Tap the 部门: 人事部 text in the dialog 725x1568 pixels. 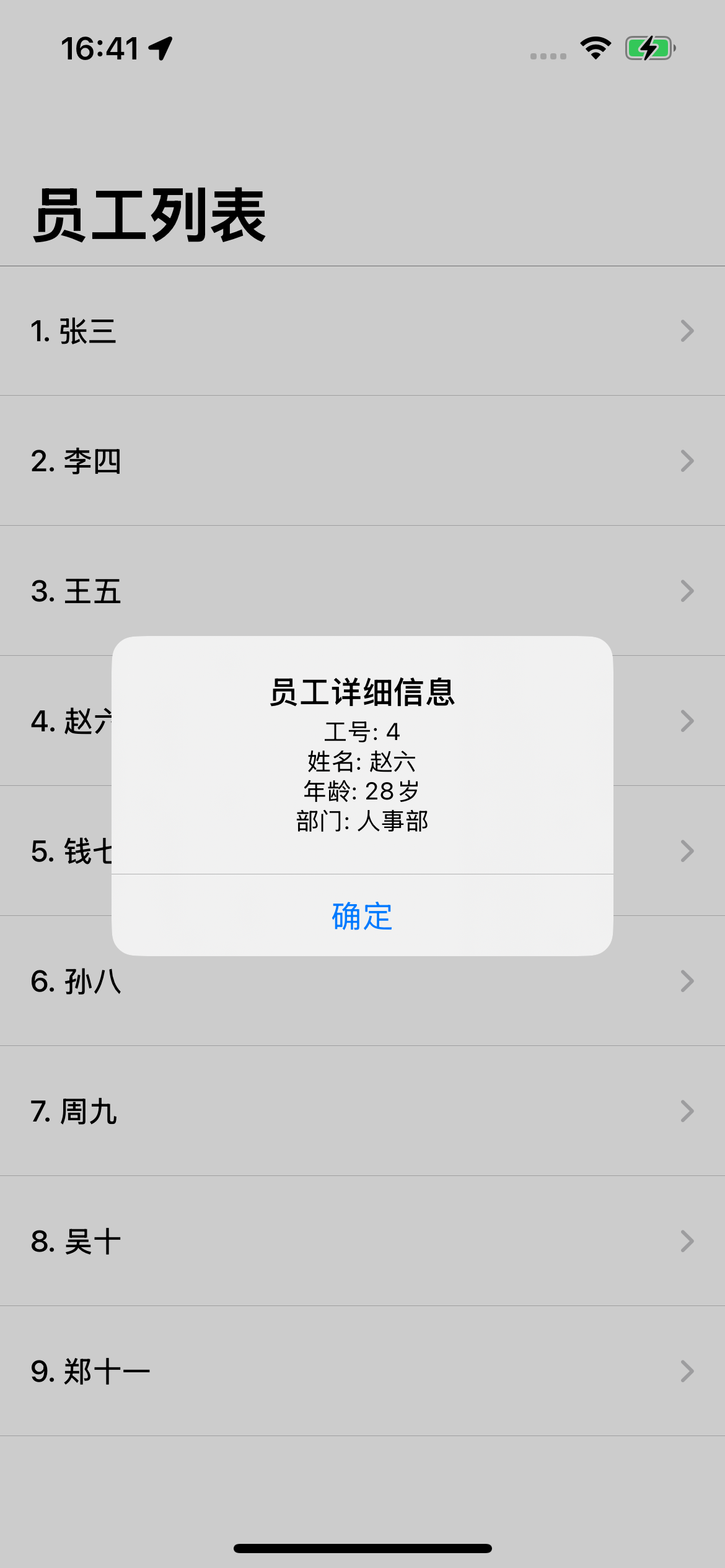362,821
